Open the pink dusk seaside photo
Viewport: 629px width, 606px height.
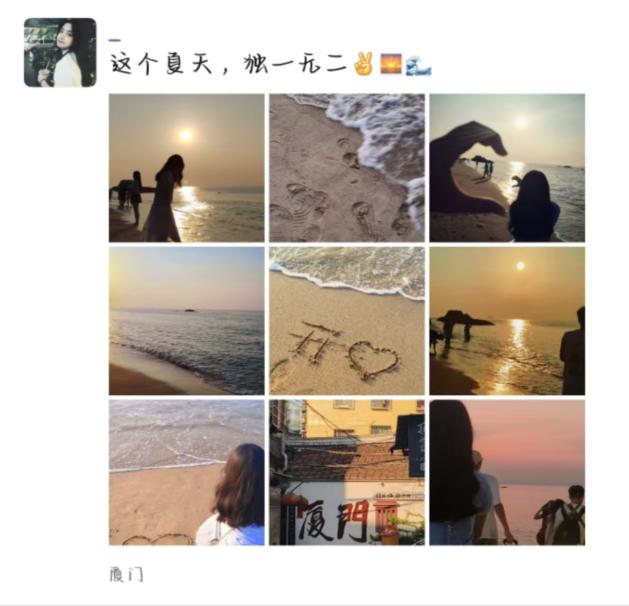[507, 472]
